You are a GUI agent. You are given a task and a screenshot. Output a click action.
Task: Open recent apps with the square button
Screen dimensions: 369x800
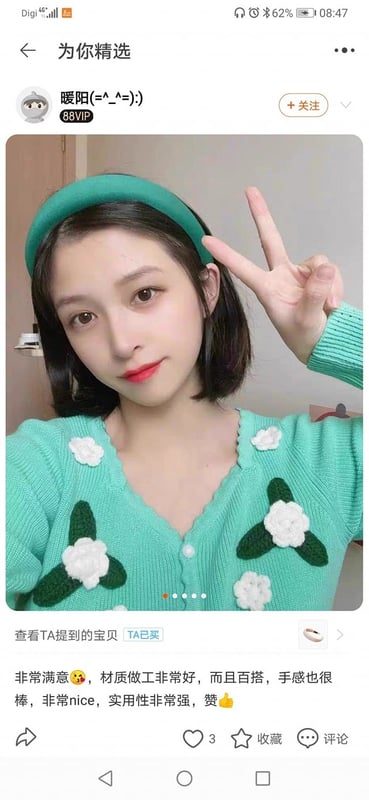pos(262,779)
